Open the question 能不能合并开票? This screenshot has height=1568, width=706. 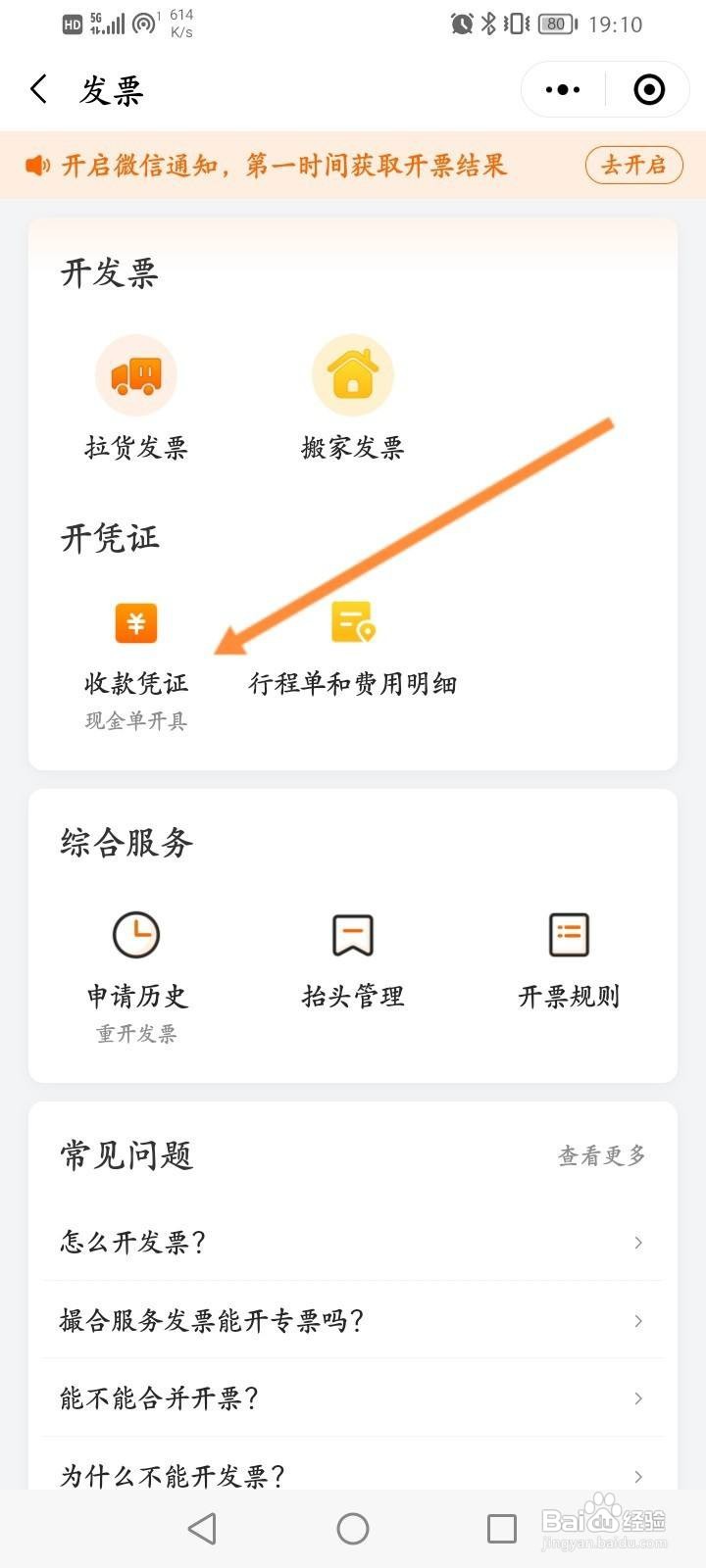pyautogui.click(x=353, y=1398)
